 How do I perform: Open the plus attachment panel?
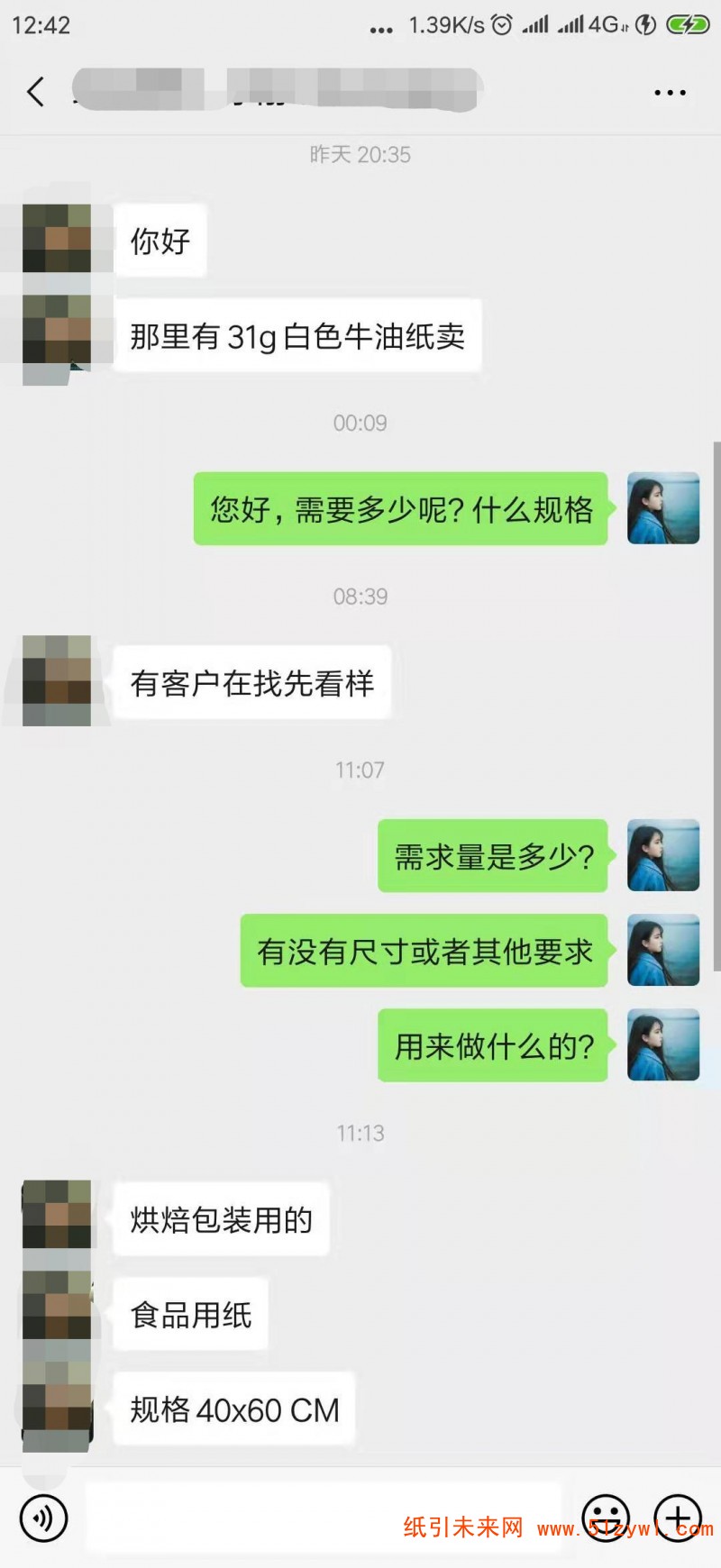point(678,1518)
